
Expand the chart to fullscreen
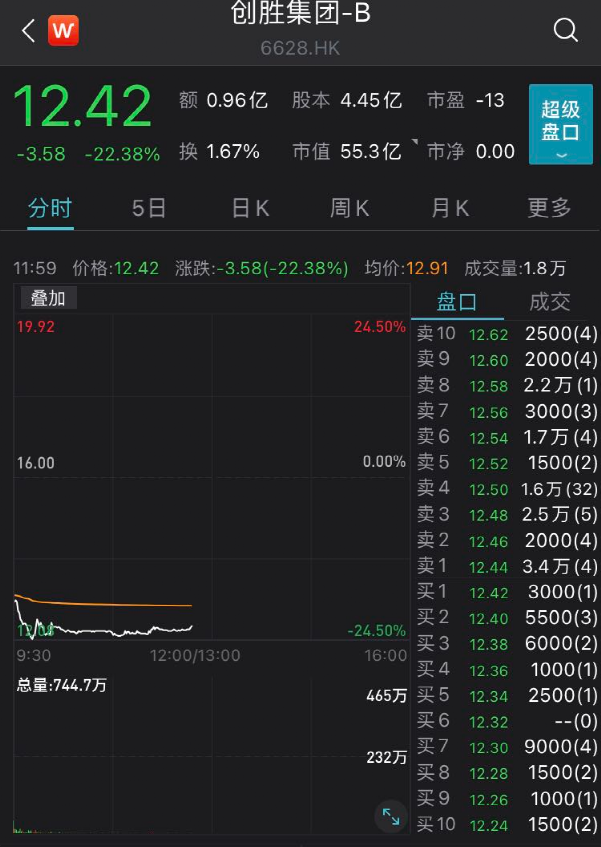[390, 816]
